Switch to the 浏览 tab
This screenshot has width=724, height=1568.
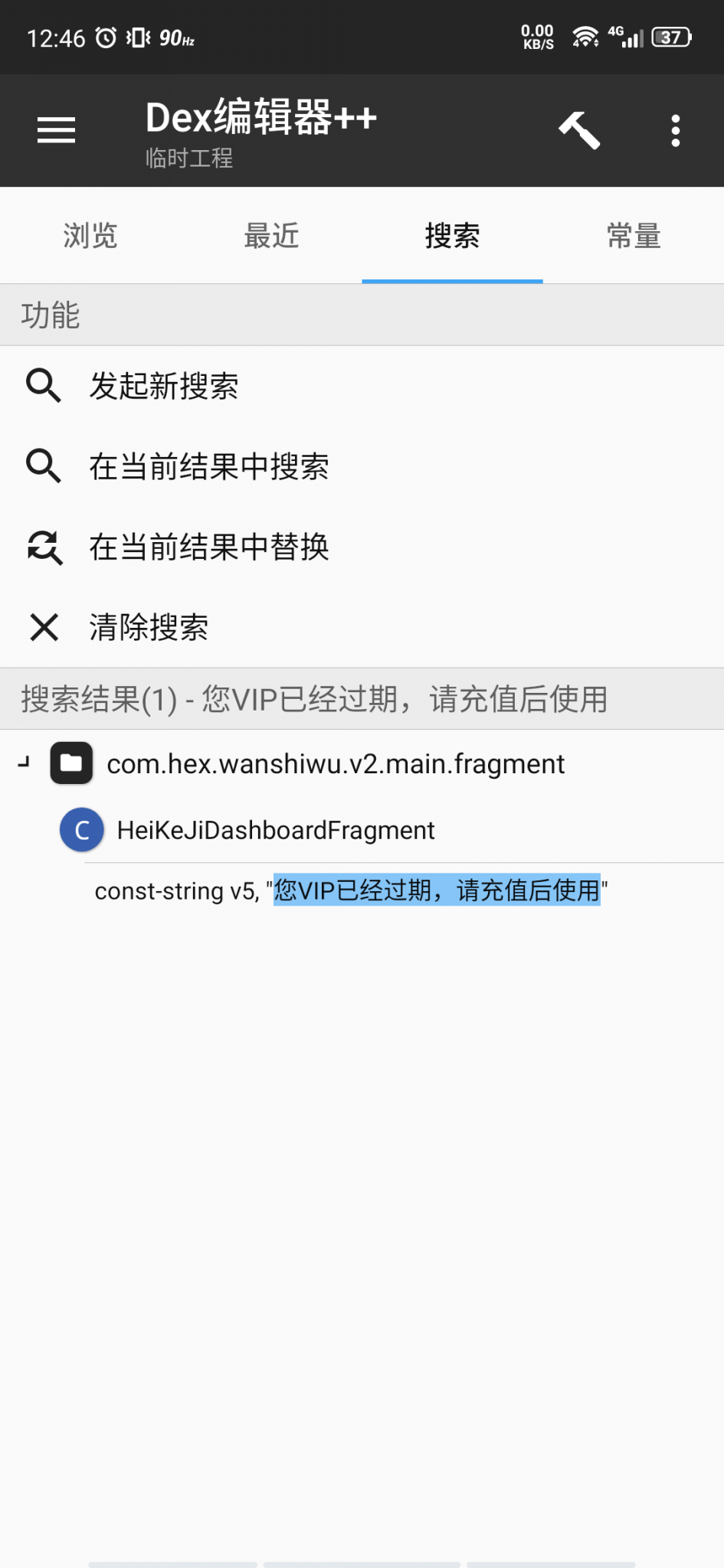point(89,236)
